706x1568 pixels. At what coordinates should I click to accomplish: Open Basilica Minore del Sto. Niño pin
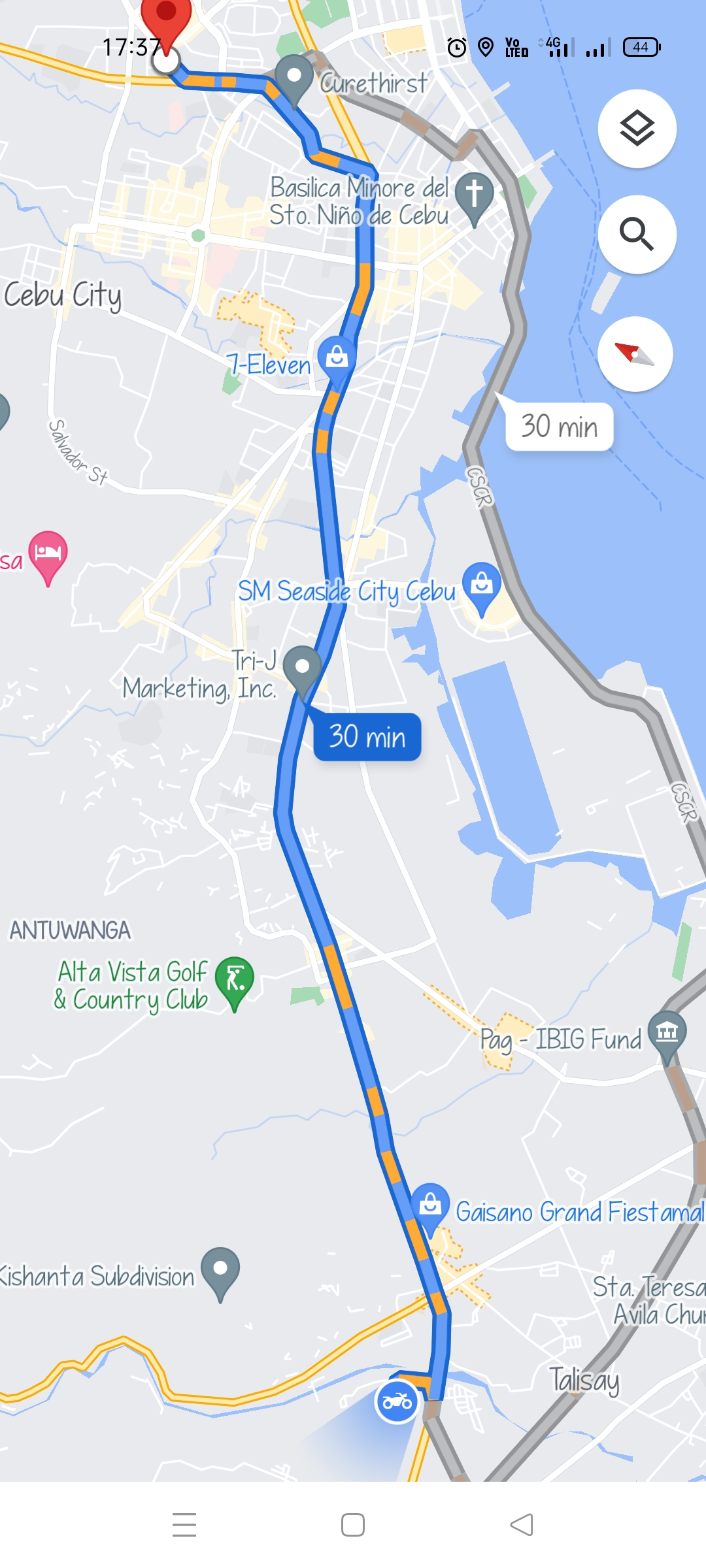click(x=474, y=194)
